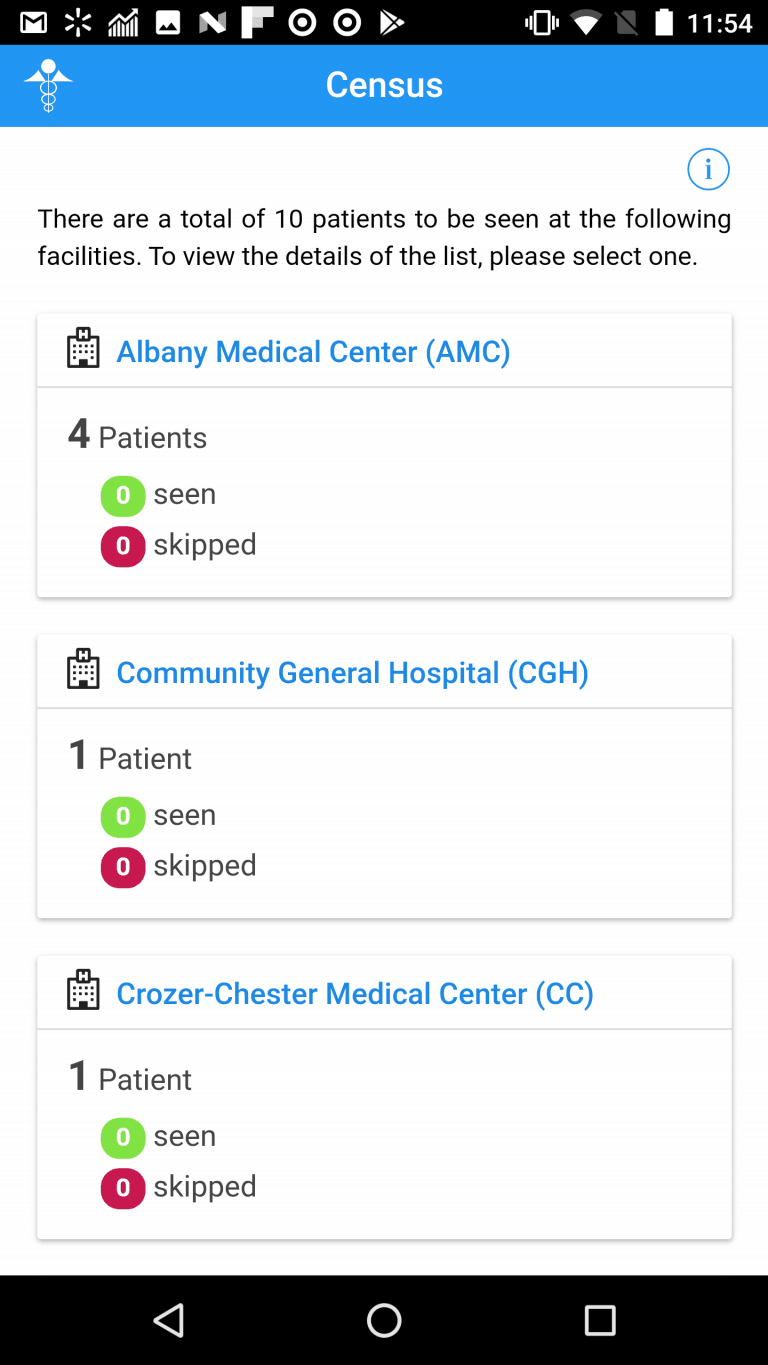The width and height of the screenshot is (768, 1365).
Task: Go back using system back button
Action: click(168, 1320)
